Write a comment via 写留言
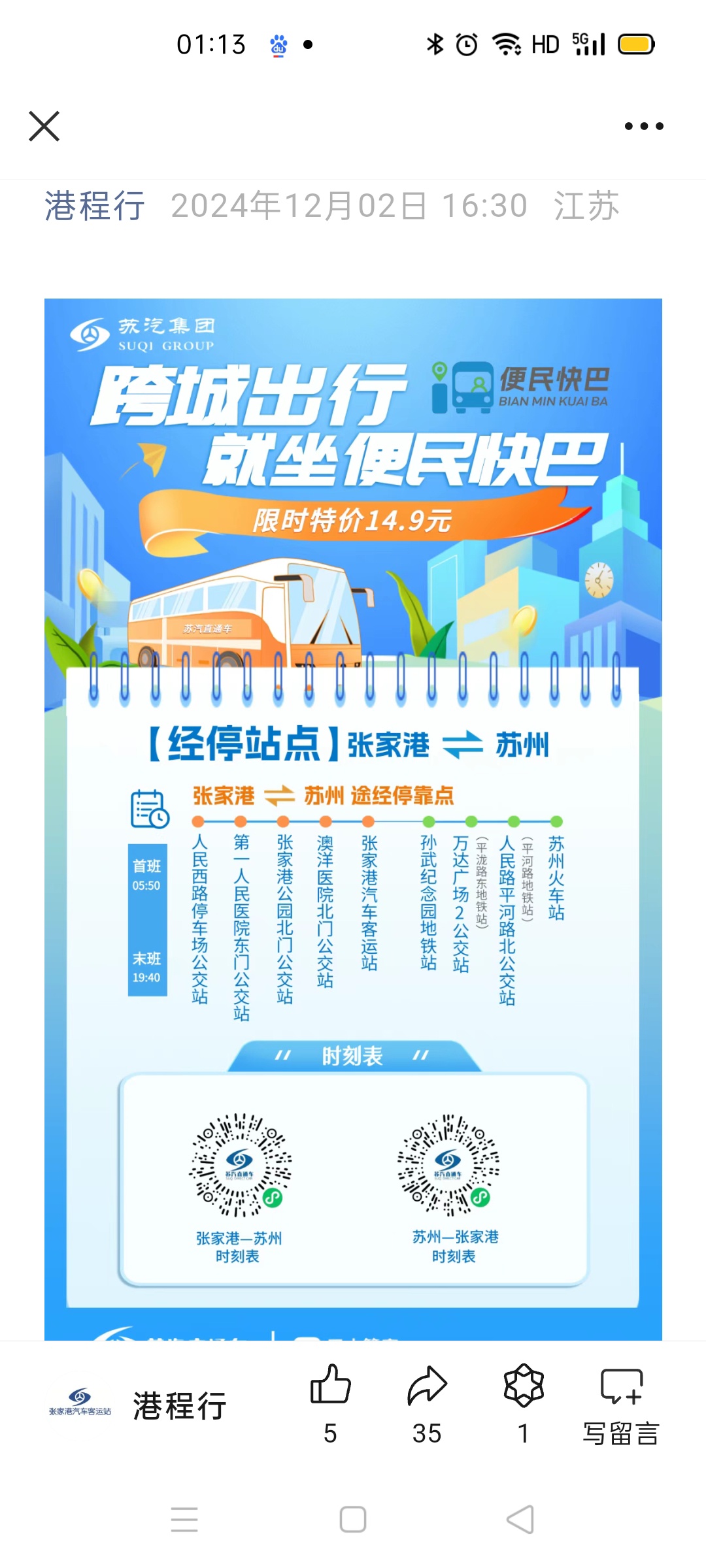Screen dimensions: 706x1568 tap(621, 1401)
